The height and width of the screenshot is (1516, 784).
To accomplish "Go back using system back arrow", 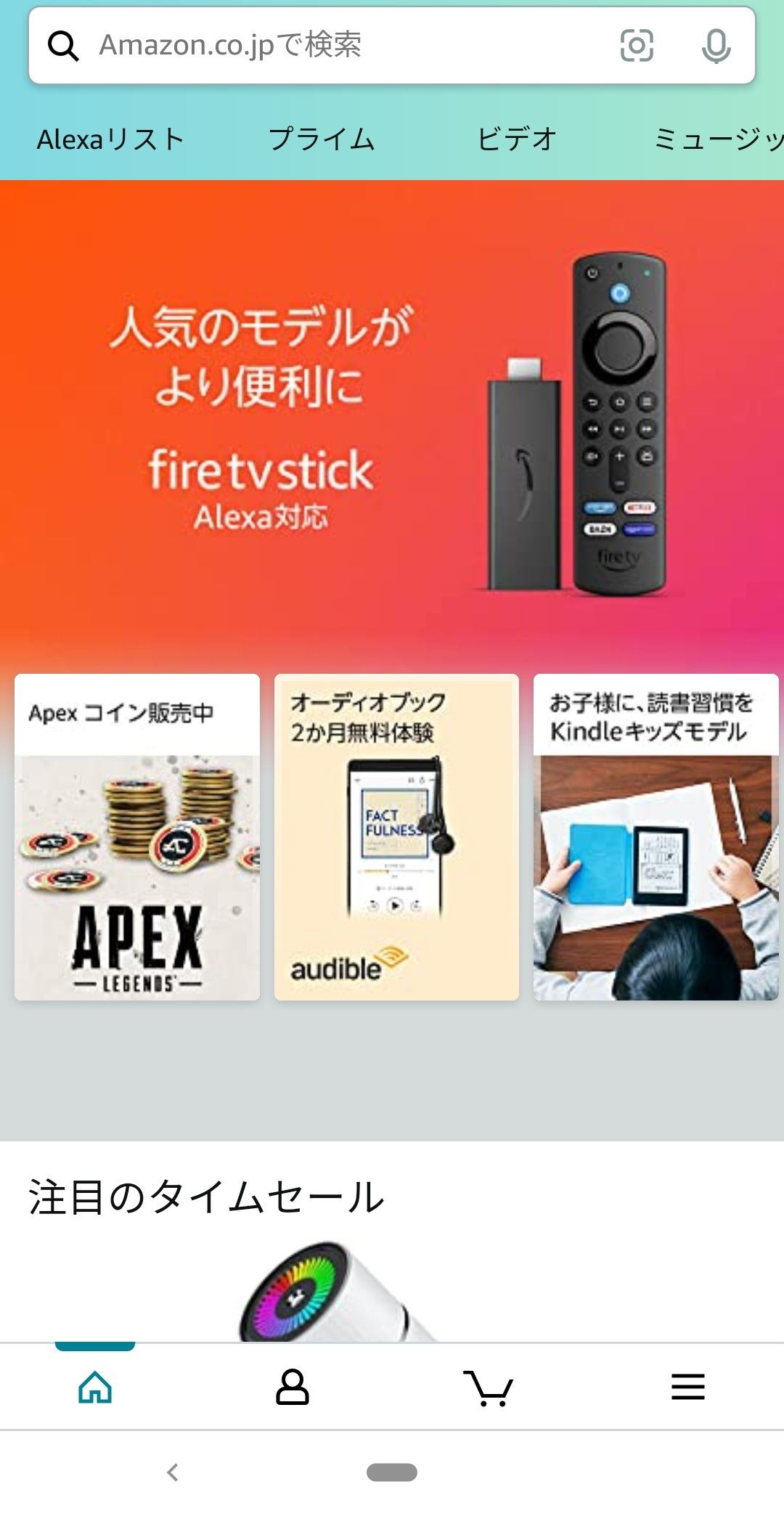I will 173,1472.
